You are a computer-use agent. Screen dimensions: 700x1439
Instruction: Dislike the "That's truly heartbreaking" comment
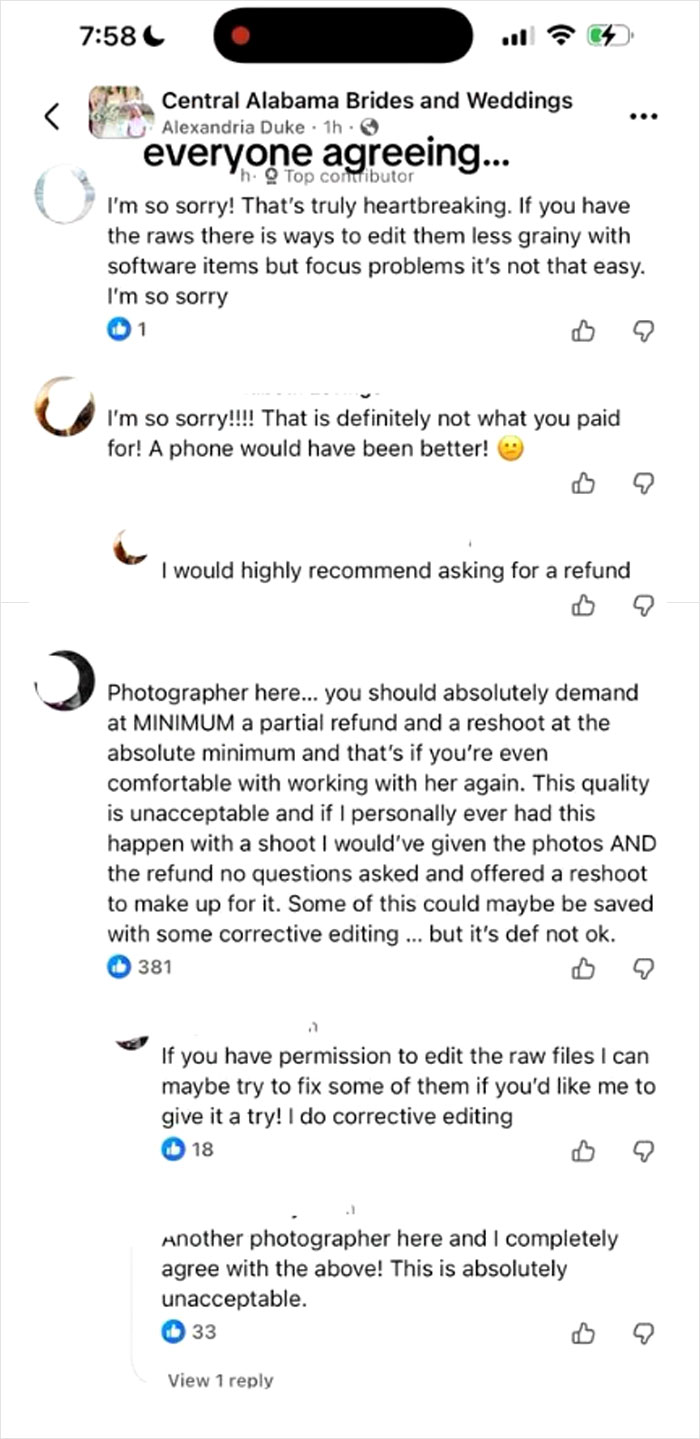[x=645, y=332]
